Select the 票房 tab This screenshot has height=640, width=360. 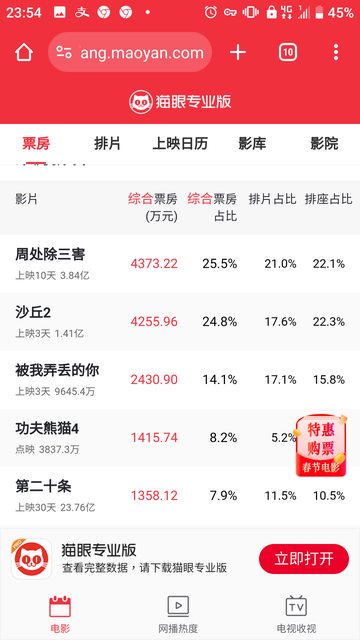click(x=36, y=144)
